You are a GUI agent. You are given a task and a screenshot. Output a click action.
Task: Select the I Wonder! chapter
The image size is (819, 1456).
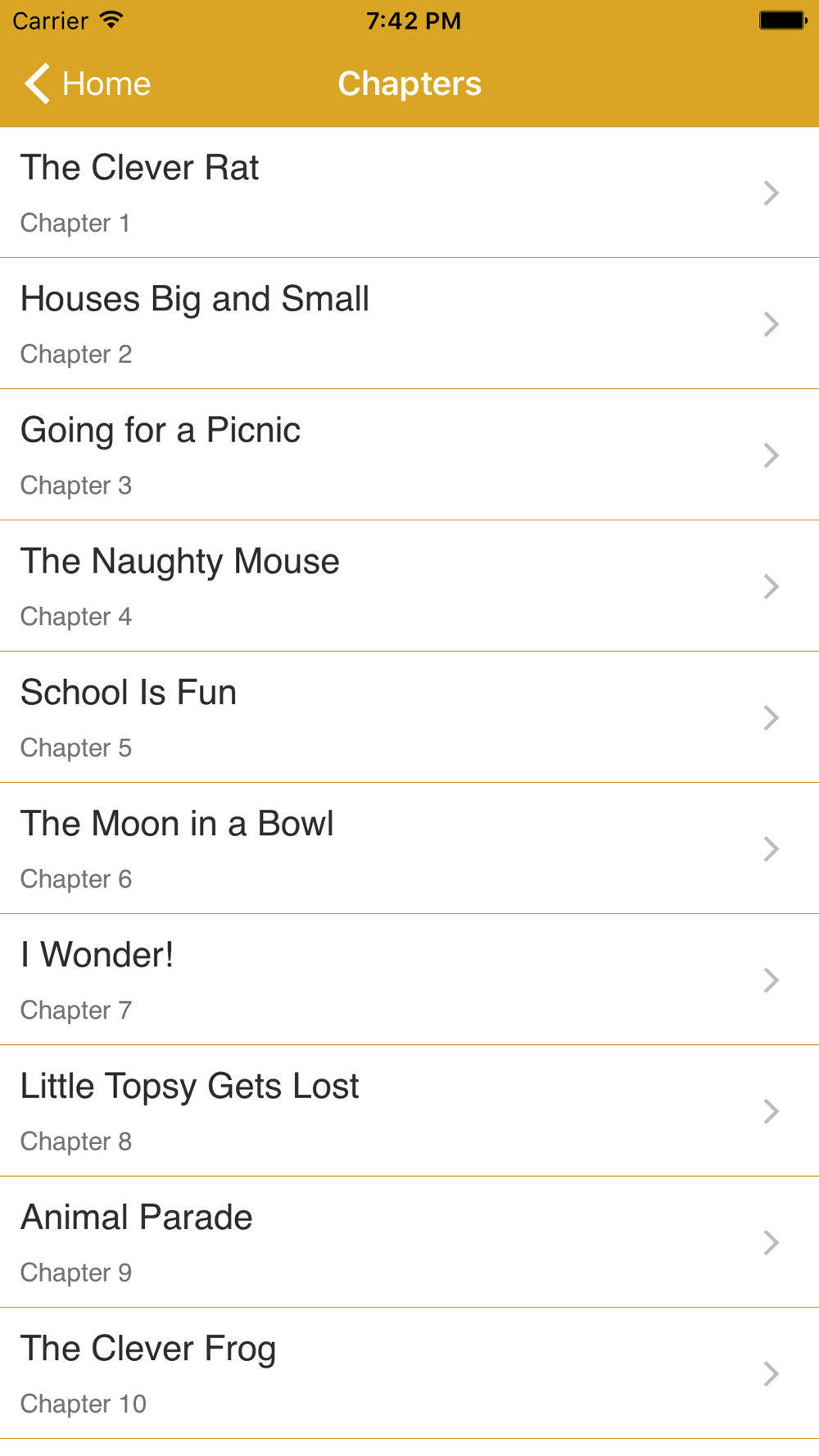pyautogui.click(x=409, y=979)
